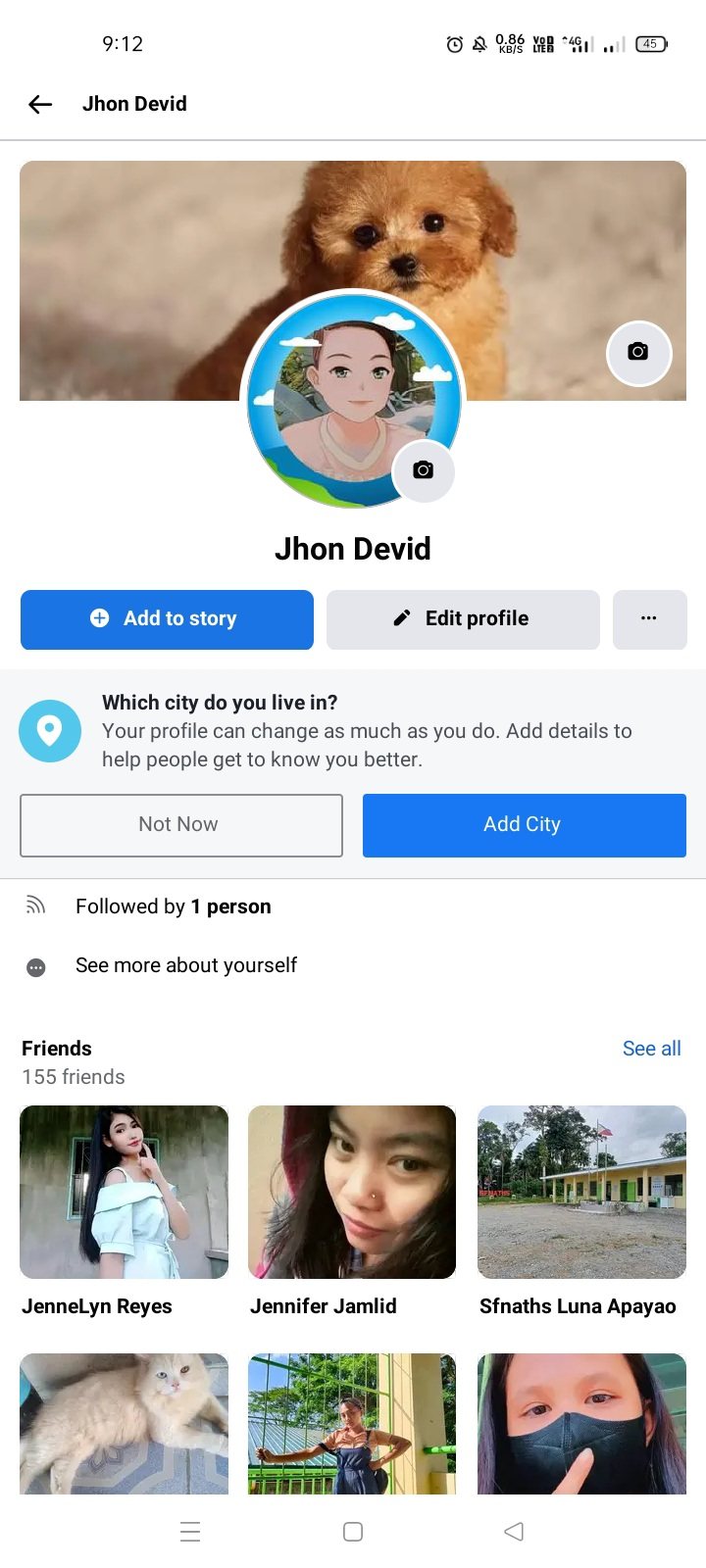
Task: Open the system recent apps menu
Action: pyautogui.click(x=190, y=1532)
